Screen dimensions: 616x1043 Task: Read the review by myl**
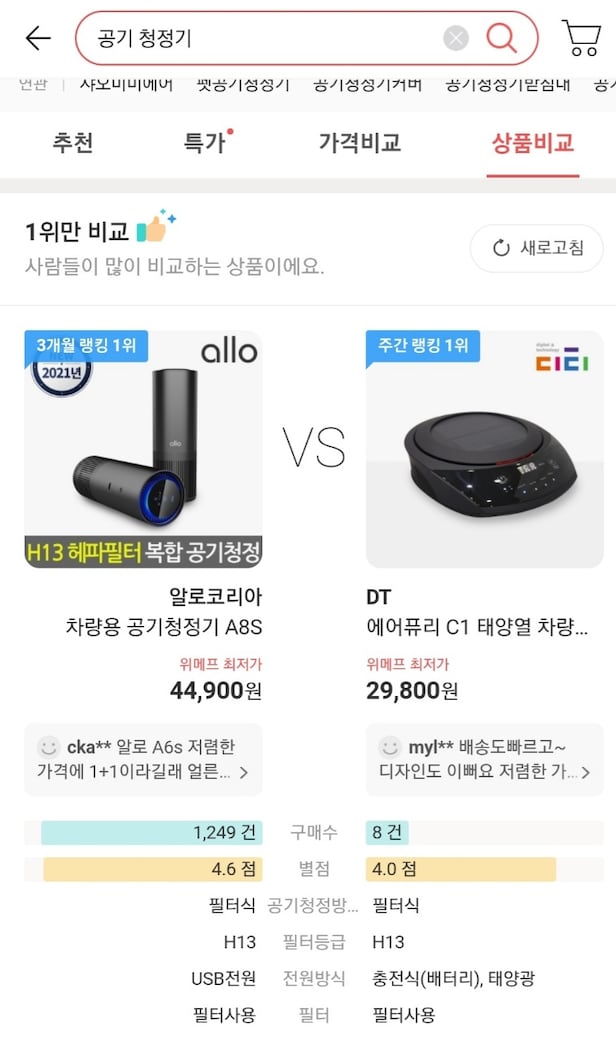[485, 760]
